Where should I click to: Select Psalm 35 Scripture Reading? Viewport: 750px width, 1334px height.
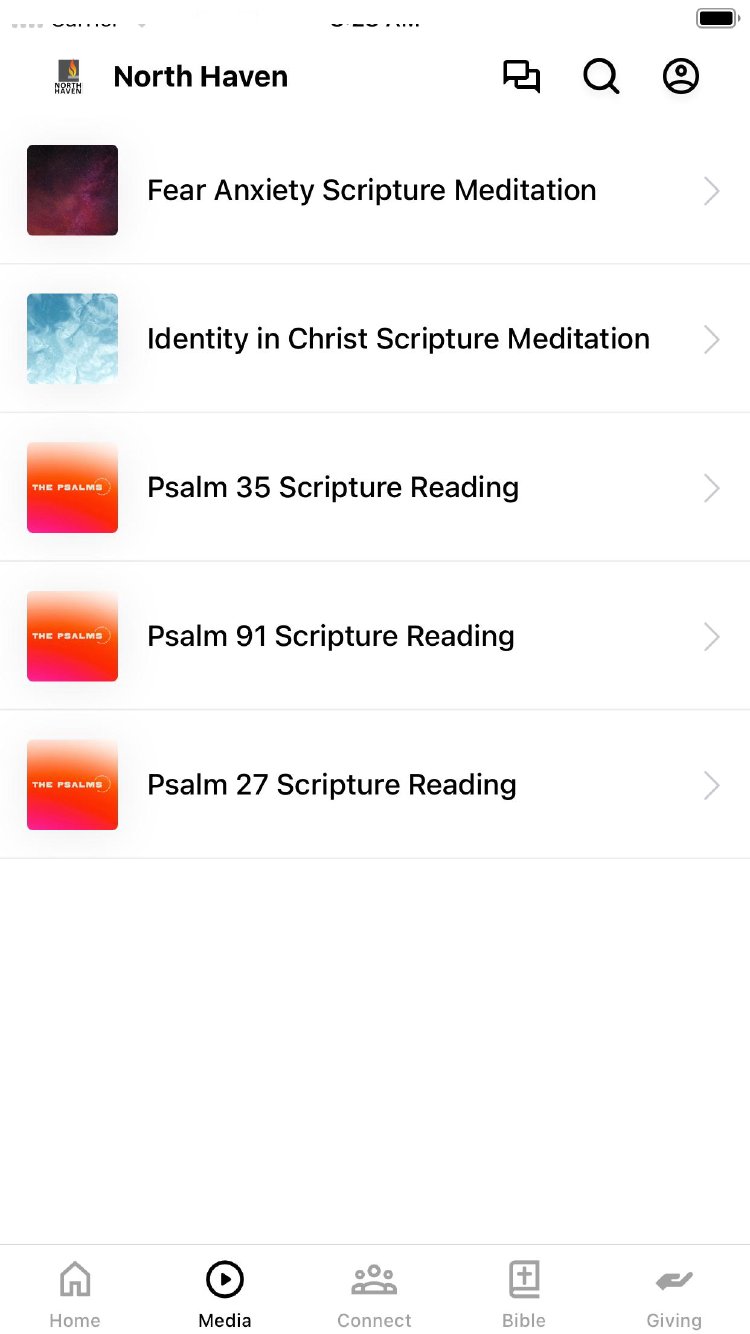[333, 488]
